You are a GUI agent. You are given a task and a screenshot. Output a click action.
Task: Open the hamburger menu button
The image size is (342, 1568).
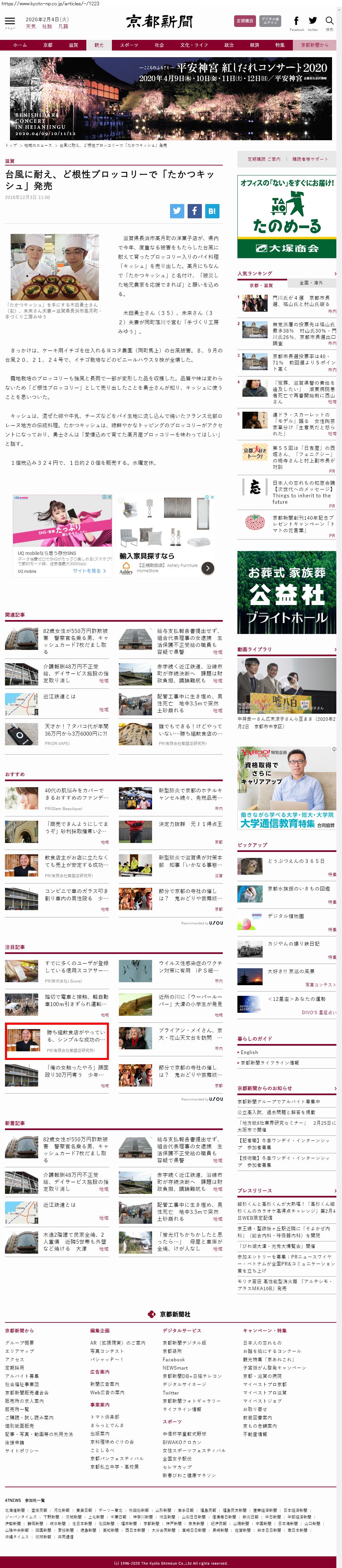(10, 22)
